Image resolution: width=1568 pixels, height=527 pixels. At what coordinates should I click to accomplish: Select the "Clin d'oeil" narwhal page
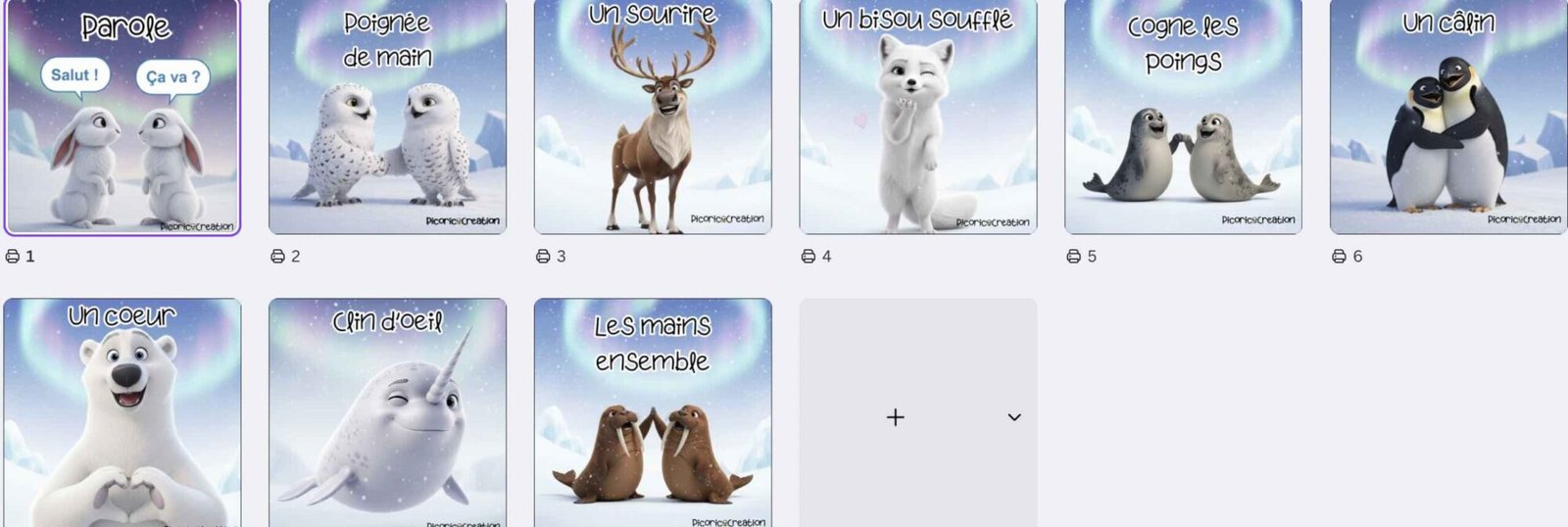coord(387,413)
